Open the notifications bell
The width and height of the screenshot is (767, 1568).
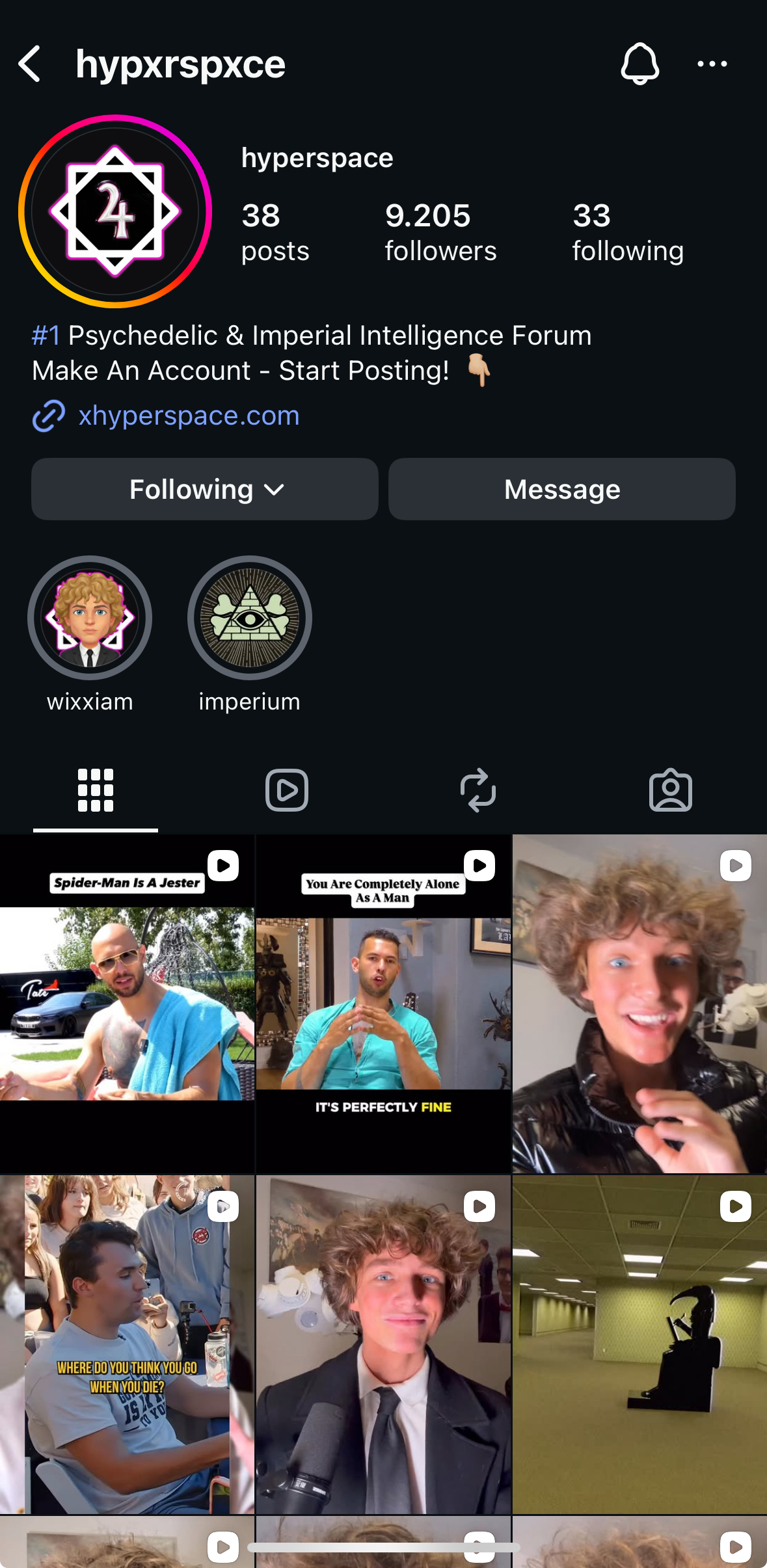(639, 64)
